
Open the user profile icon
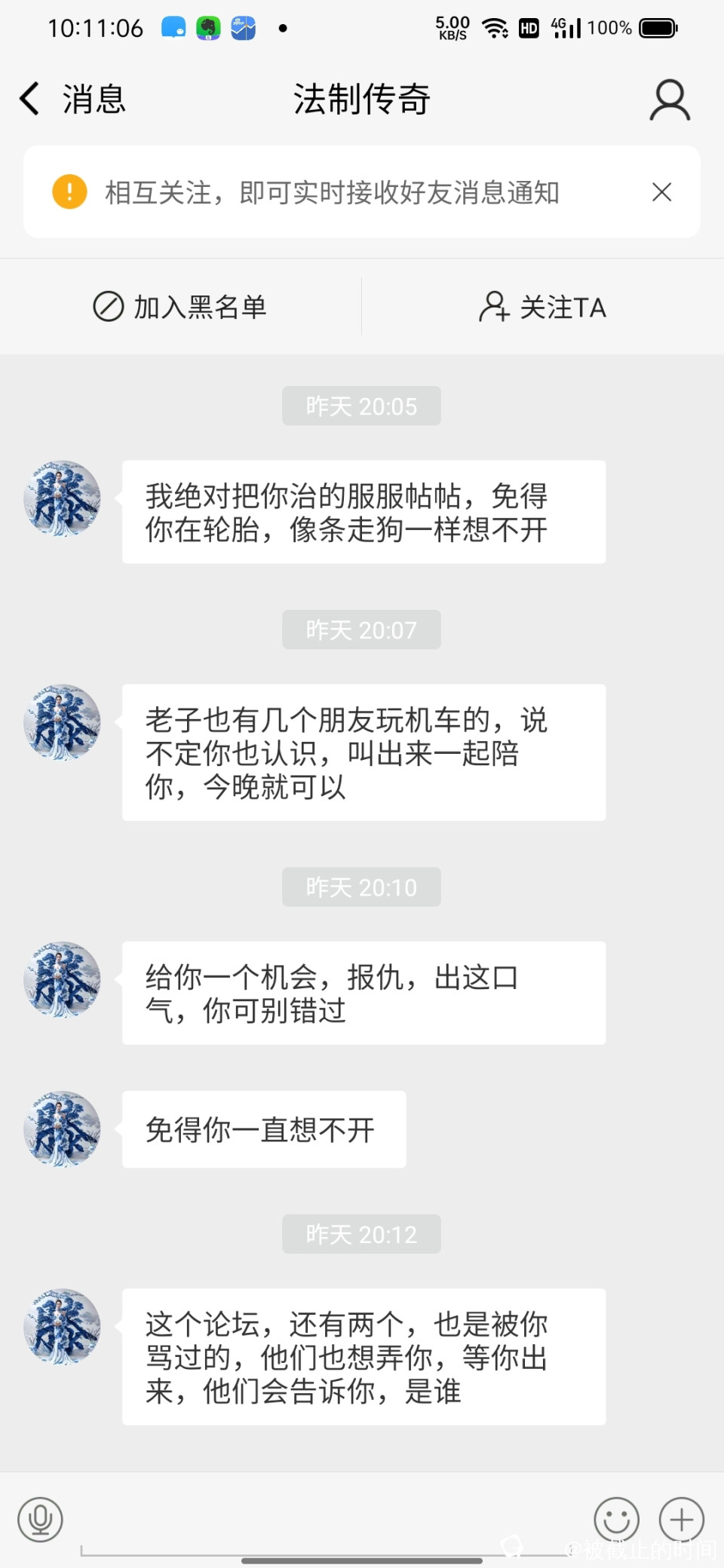[669, 100]
